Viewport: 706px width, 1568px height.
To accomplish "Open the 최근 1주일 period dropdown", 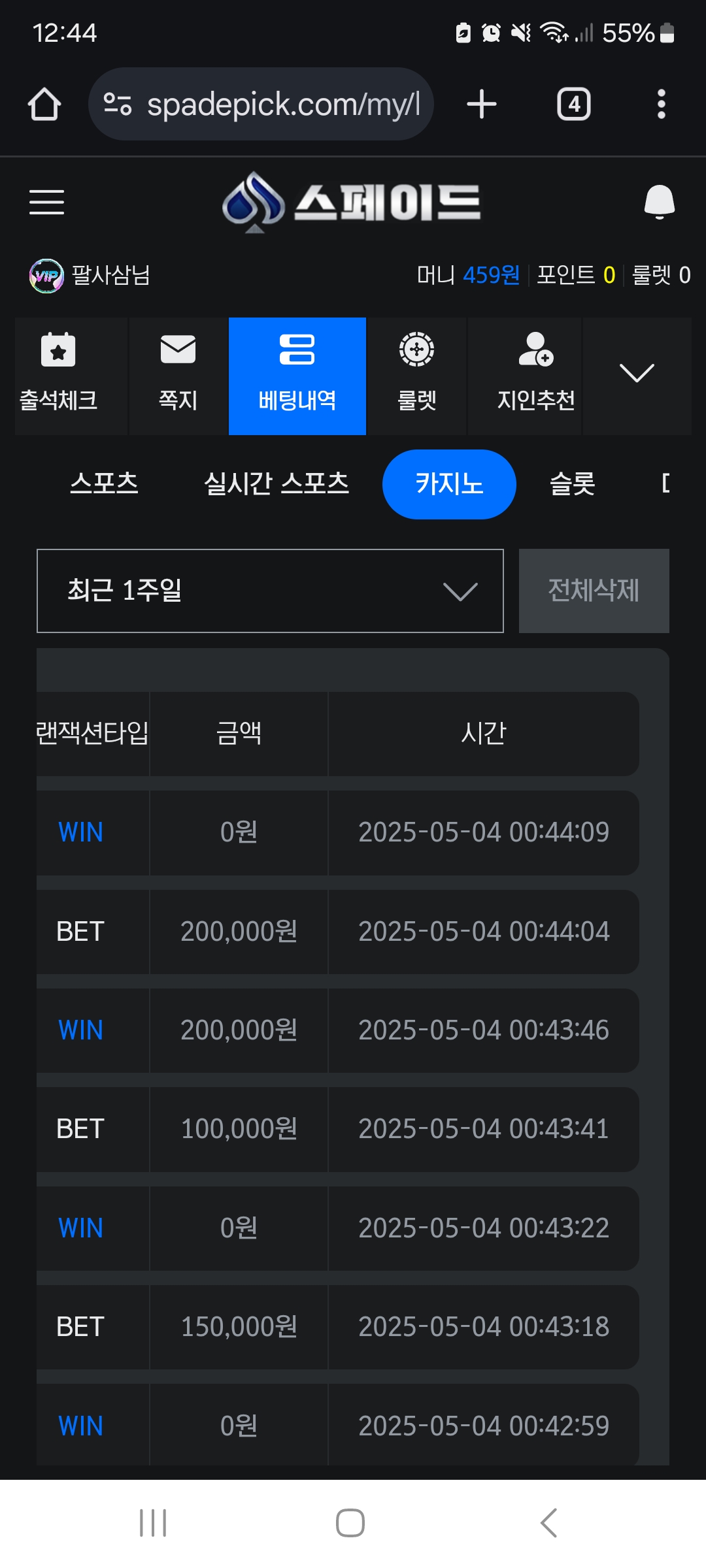I will click(270, 591).
